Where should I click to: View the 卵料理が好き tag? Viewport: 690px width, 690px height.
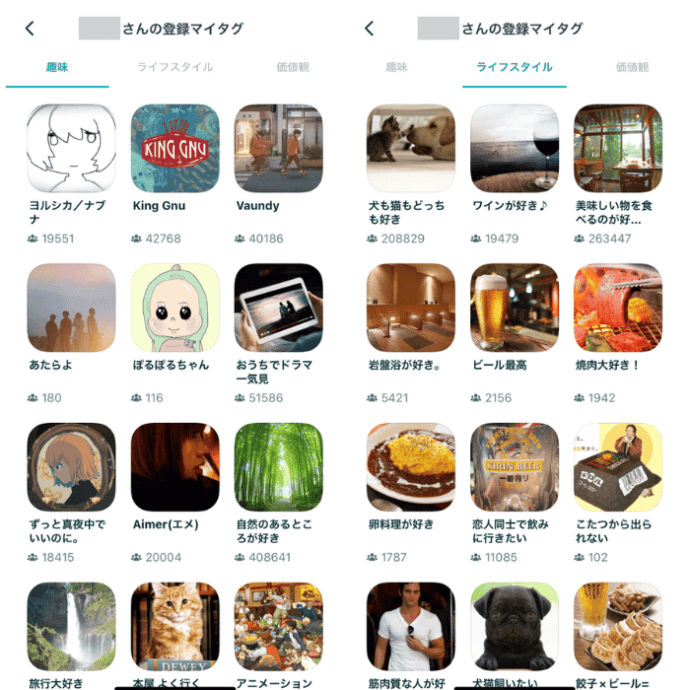[411, 467]
